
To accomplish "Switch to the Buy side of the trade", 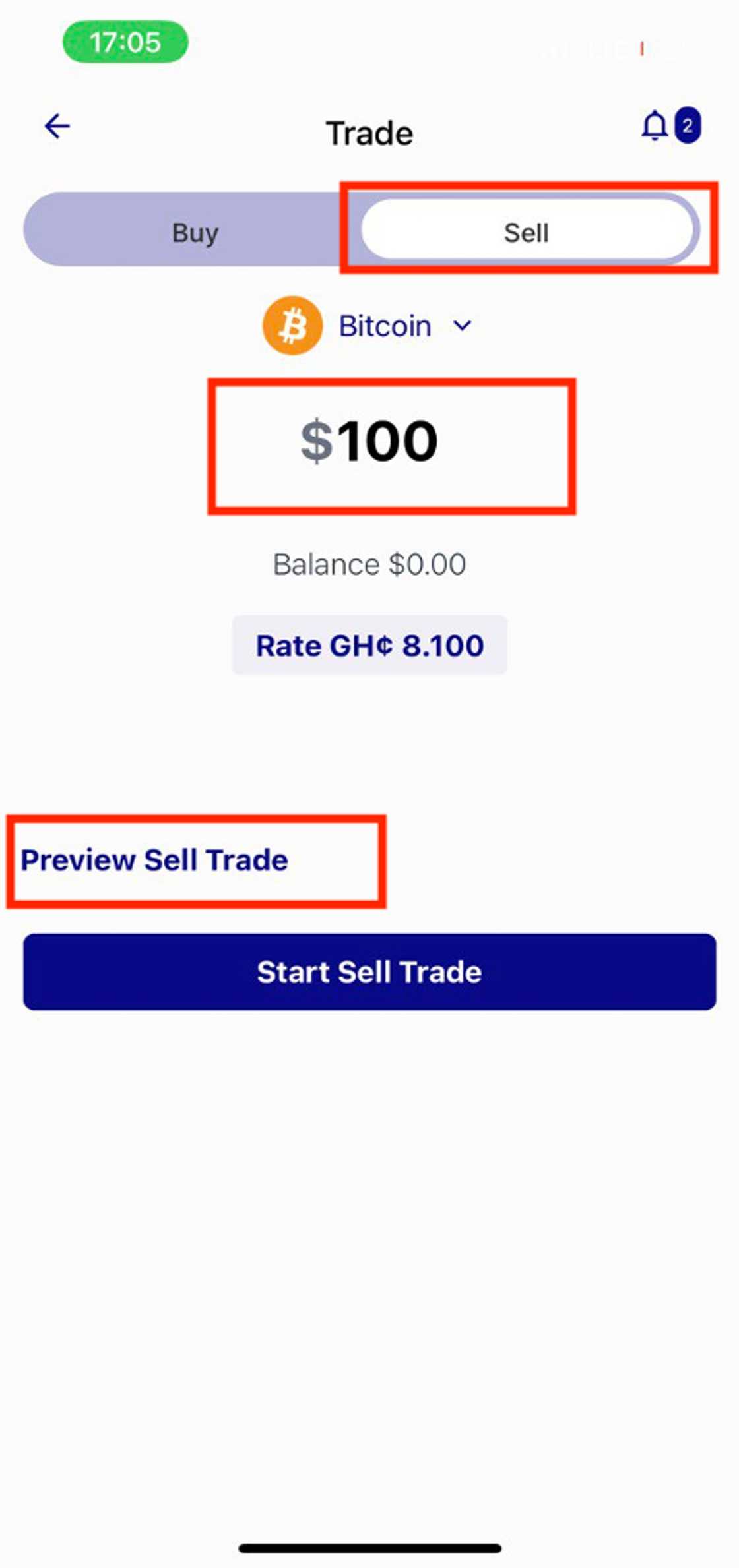I will pos(195,232).
